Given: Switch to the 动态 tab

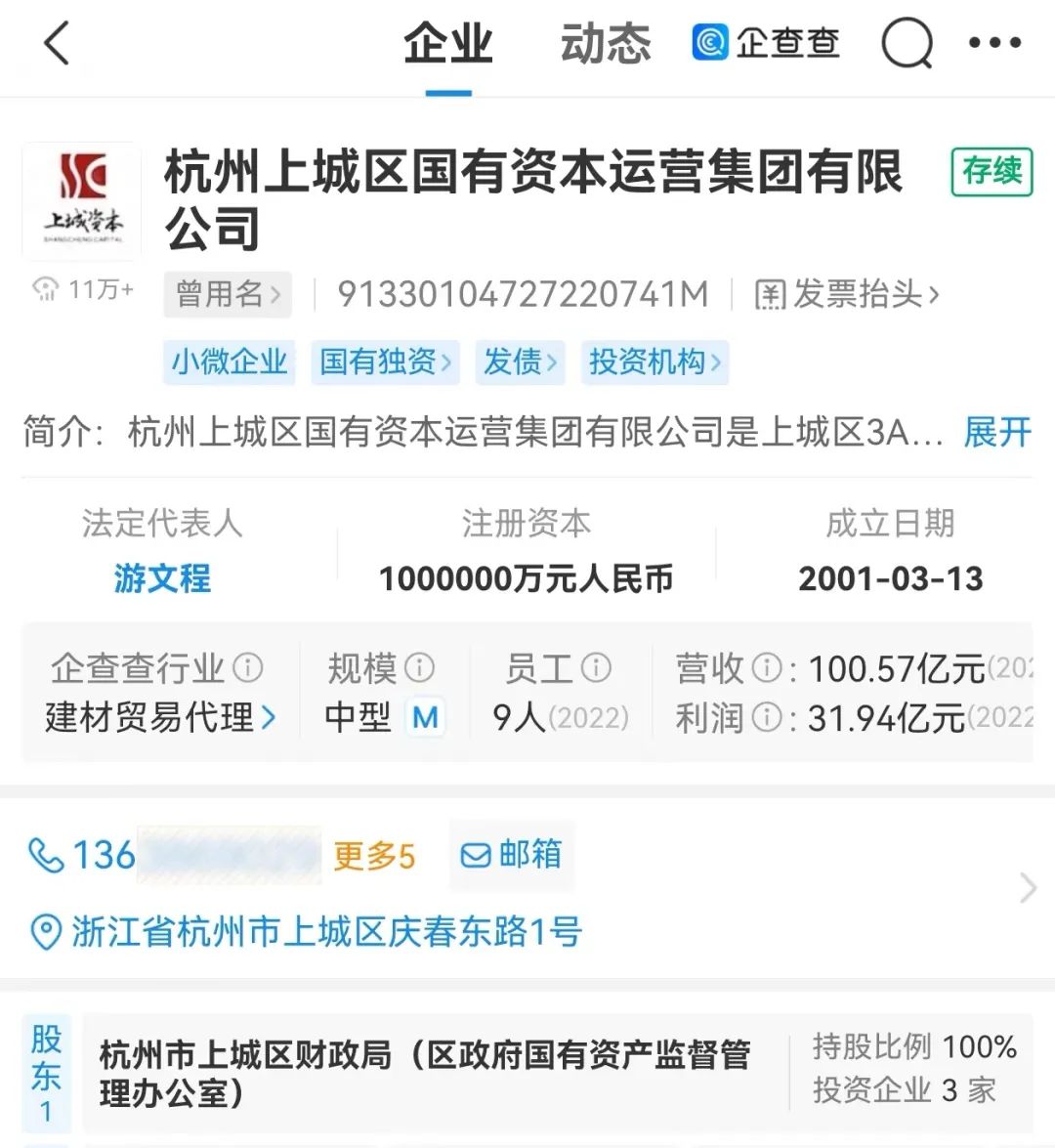Looking at the screenshot, I should (605, 44).
